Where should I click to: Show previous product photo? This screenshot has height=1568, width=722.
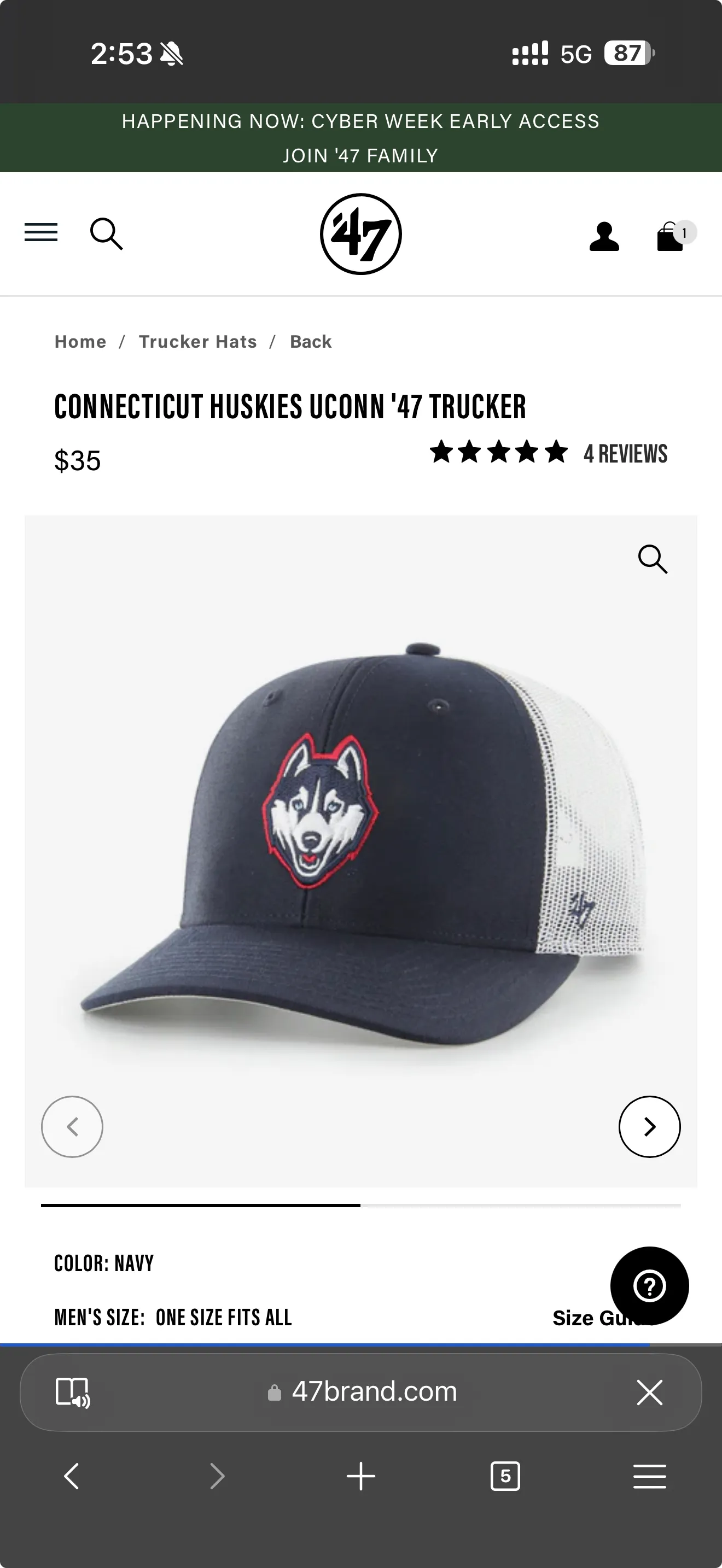[x=72, y=1127]
